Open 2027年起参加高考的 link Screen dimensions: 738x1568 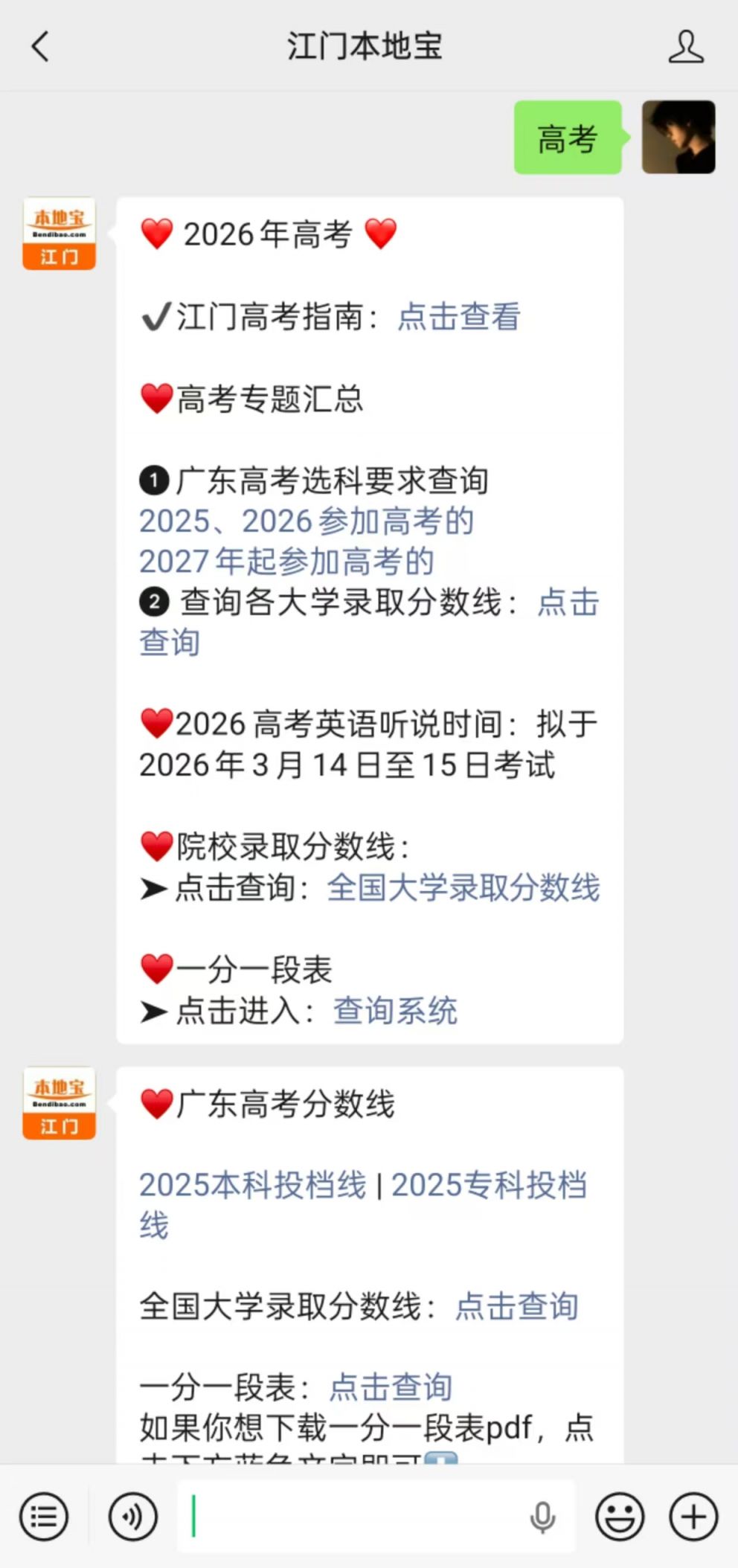point(286,562)
